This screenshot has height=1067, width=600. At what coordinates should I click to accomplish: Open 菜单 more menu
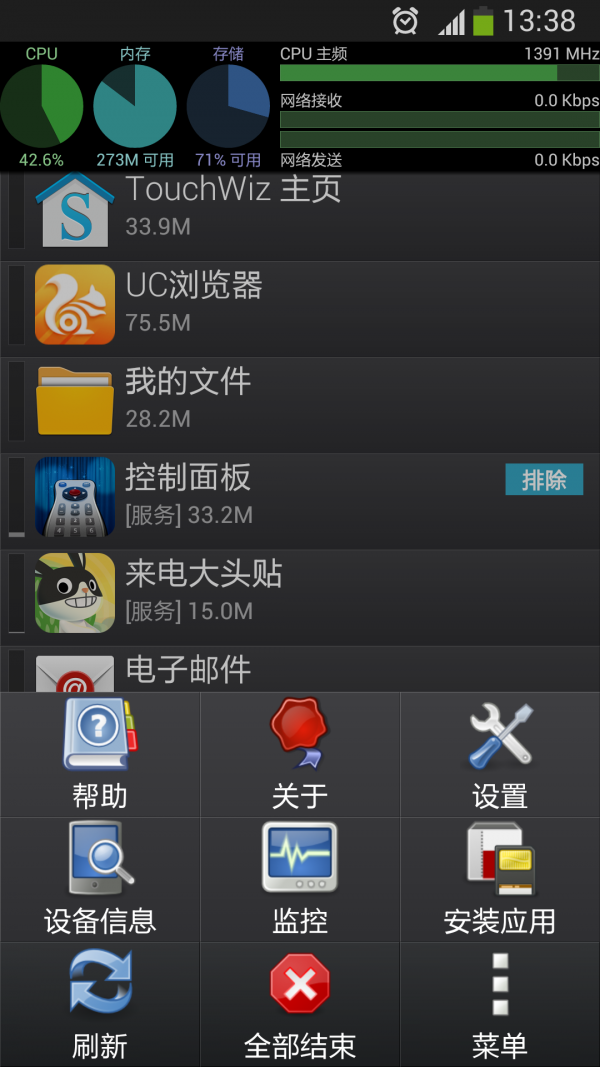click(x=500, y=1005)
